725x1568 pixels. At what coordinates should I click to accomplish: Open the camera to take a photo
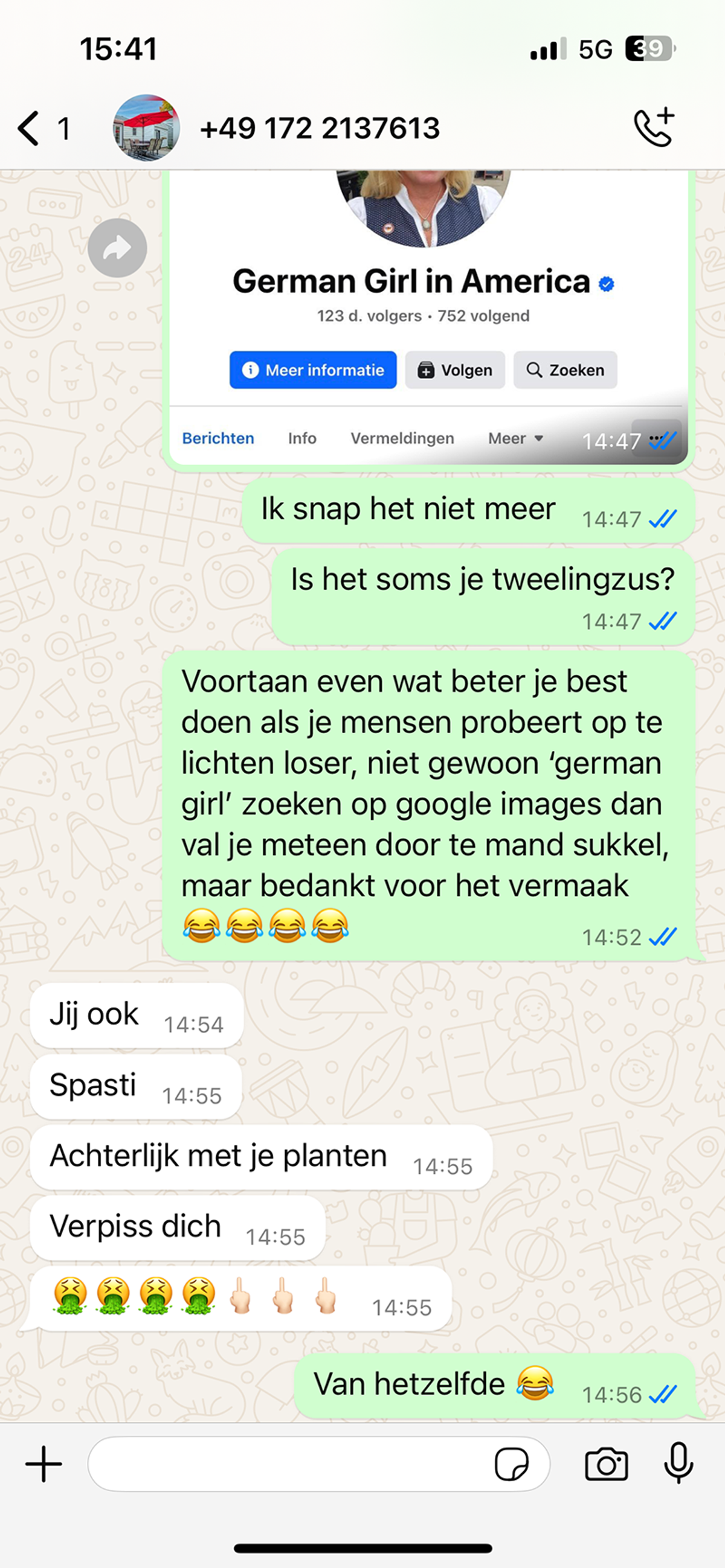(x=606, y=1464)
